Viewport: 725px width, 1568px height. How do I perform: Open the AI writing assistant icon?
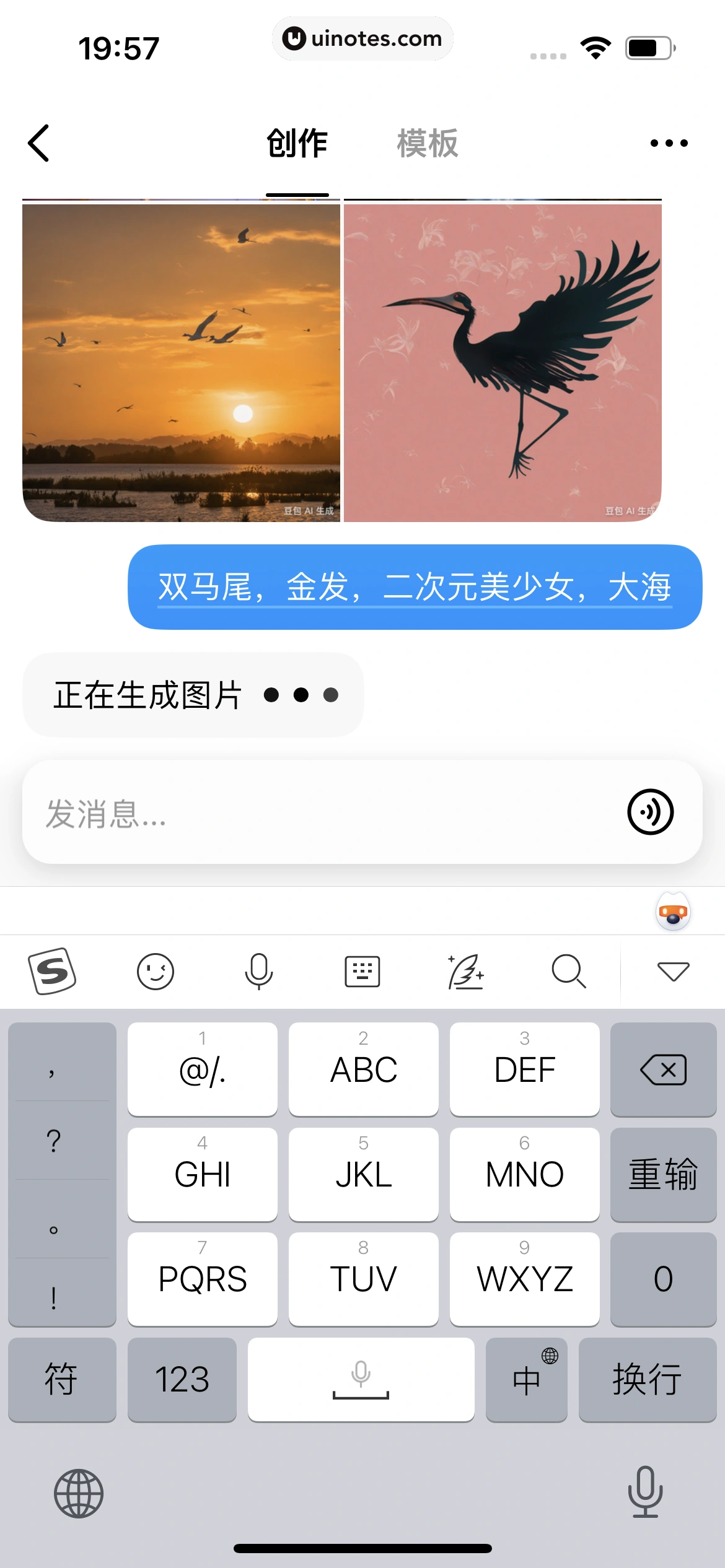[465, 971]
